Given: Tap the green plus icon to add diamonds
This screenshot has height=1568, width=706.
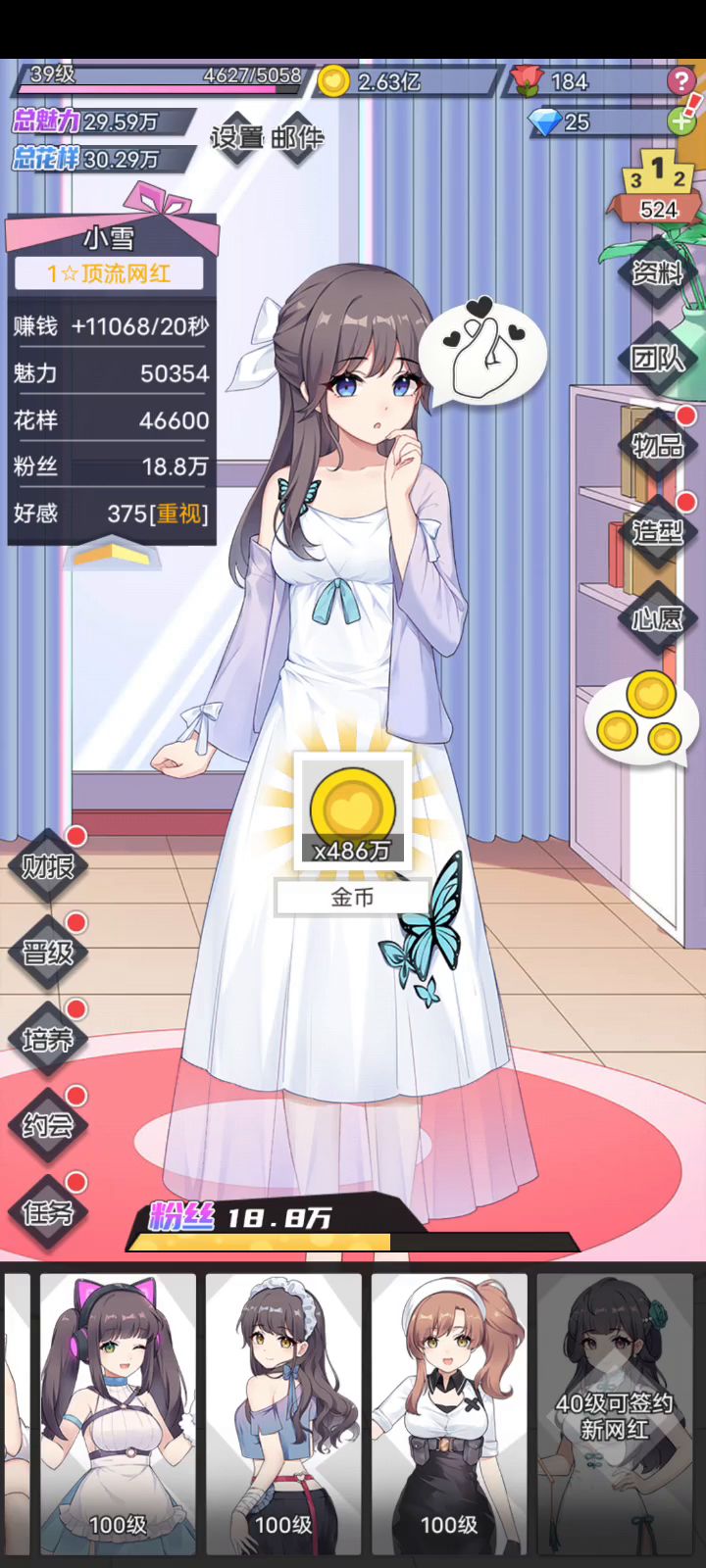Looking at the screenshot, I should click(x=684, y=122).
